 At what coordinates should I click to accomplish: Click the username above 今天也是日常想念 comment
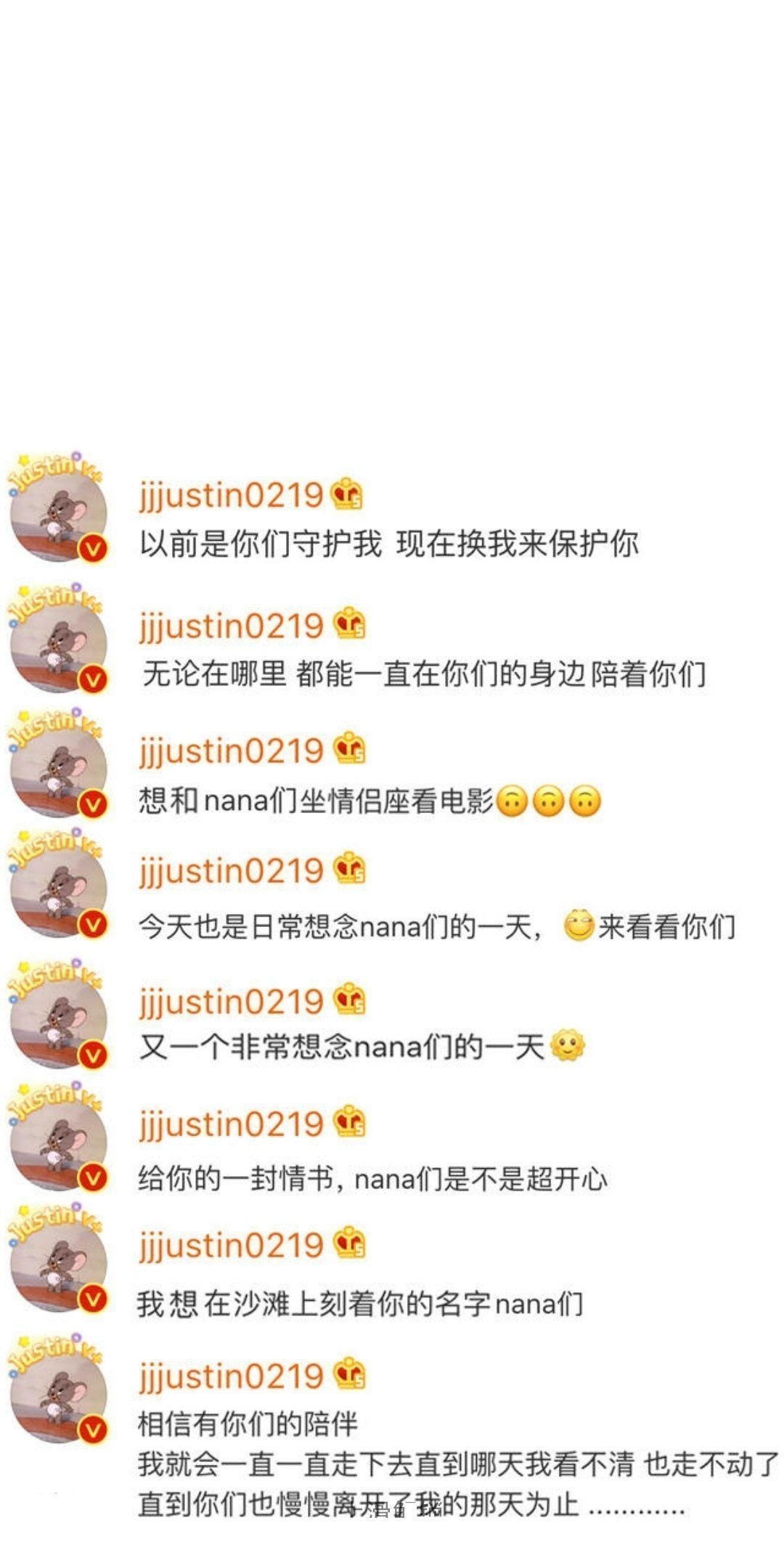[x=232, y=871]
